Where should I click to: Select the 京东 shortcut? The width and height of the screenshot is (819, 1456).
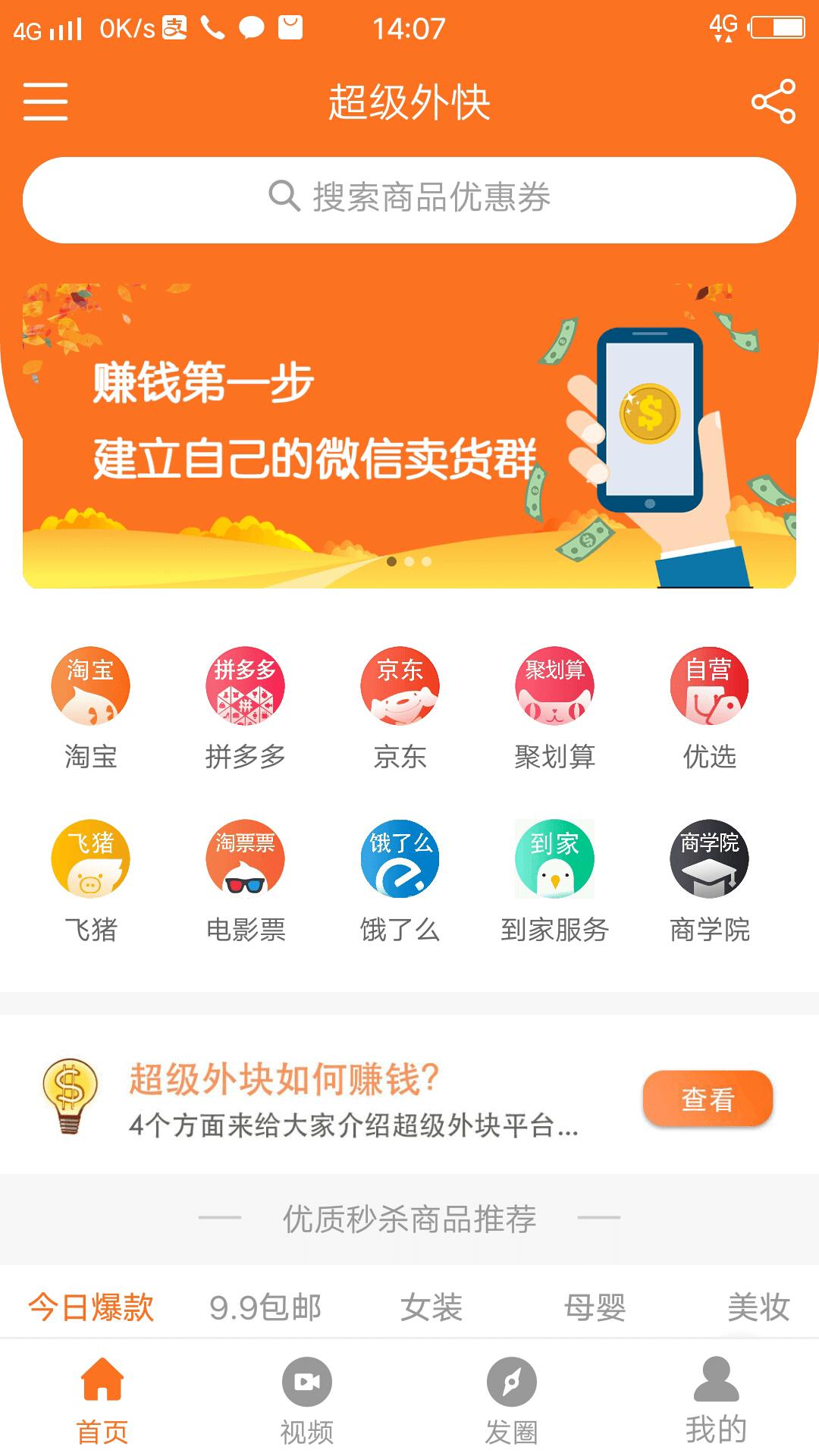pos(400,708)
